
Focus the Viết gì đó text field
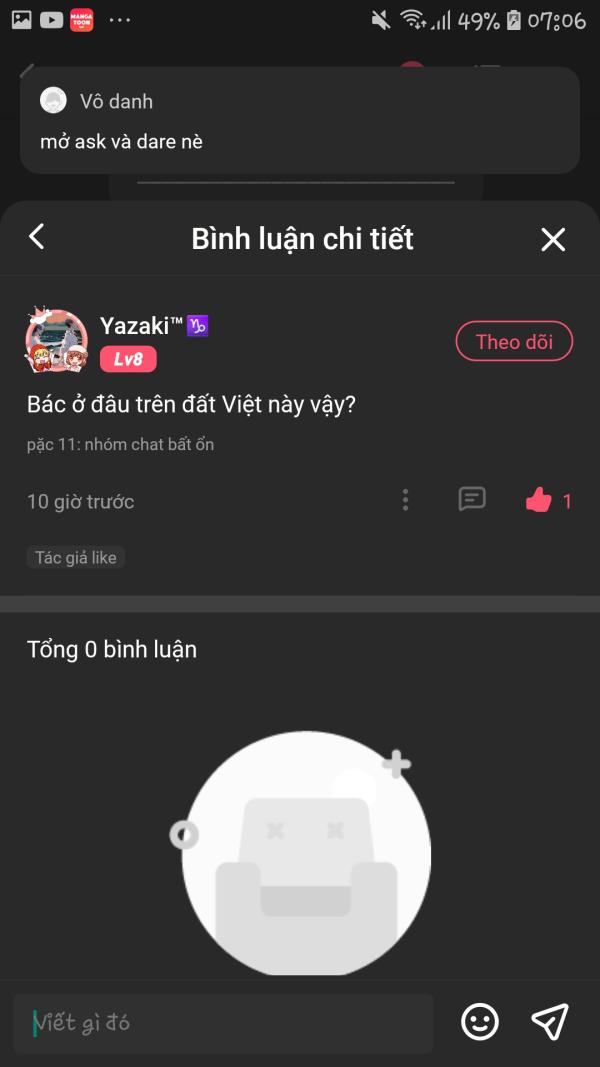click(223, 1023)
